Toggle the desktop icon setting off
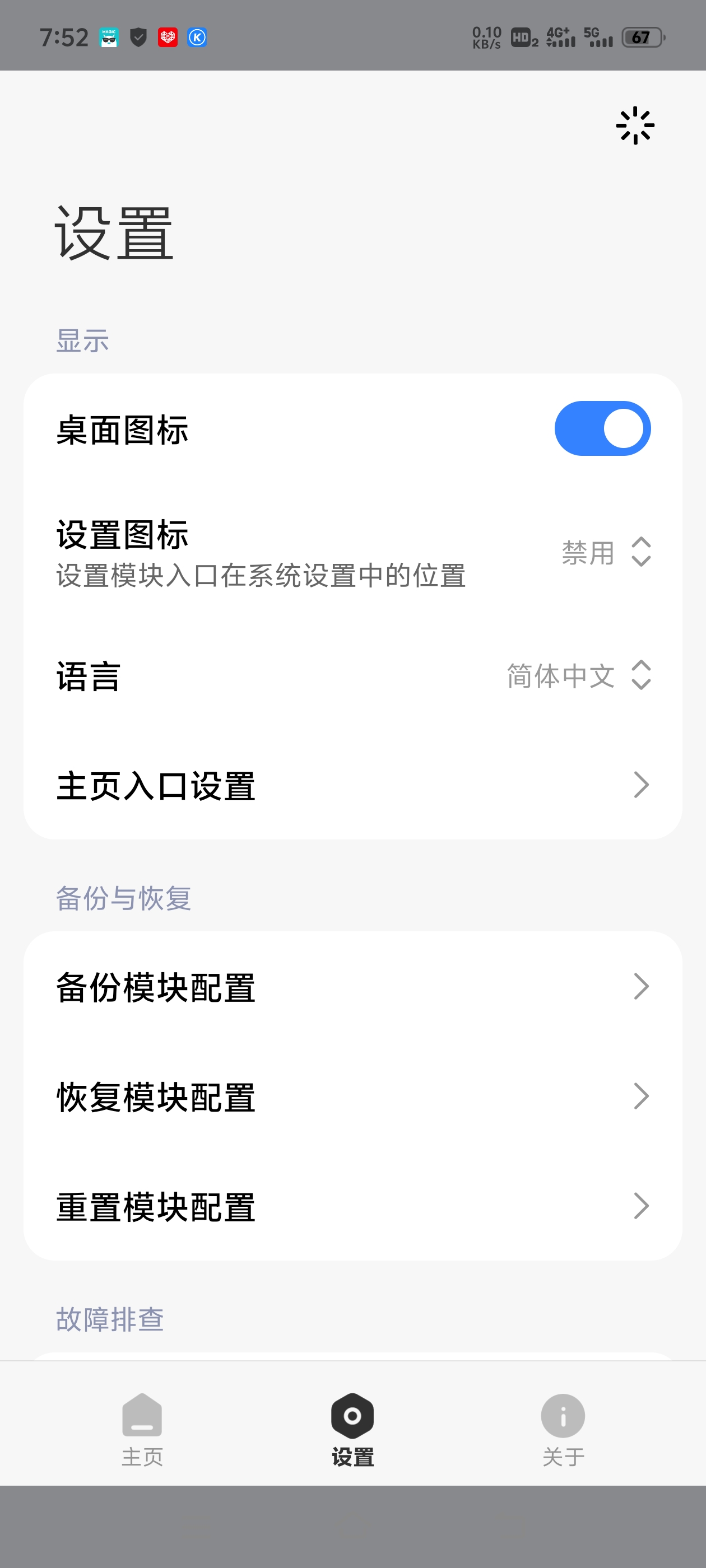This screenshot has height=1568, width=706. coord(602,428)
